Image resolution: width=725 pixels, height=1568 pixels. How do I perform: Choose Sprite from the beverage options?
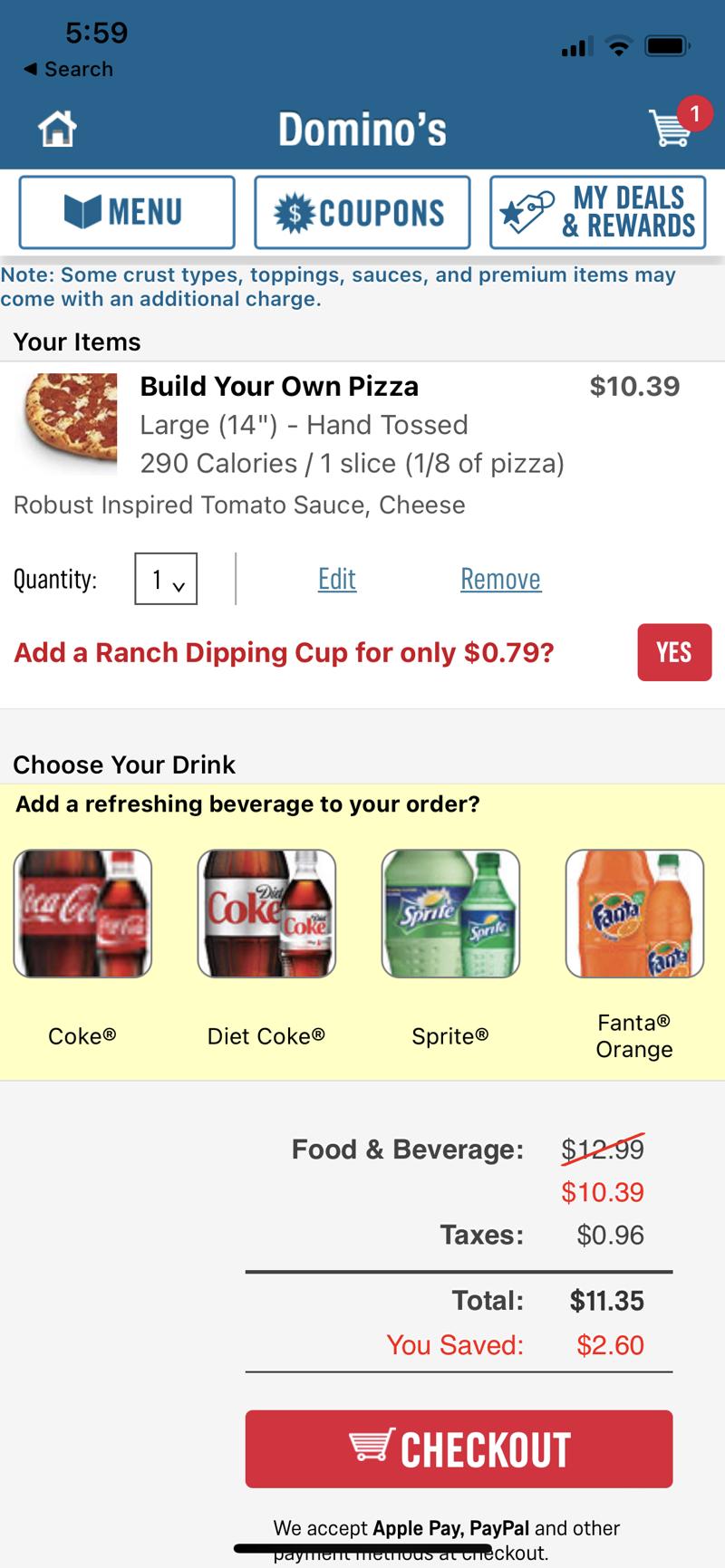pyautogui.click(x=449, y=912)
